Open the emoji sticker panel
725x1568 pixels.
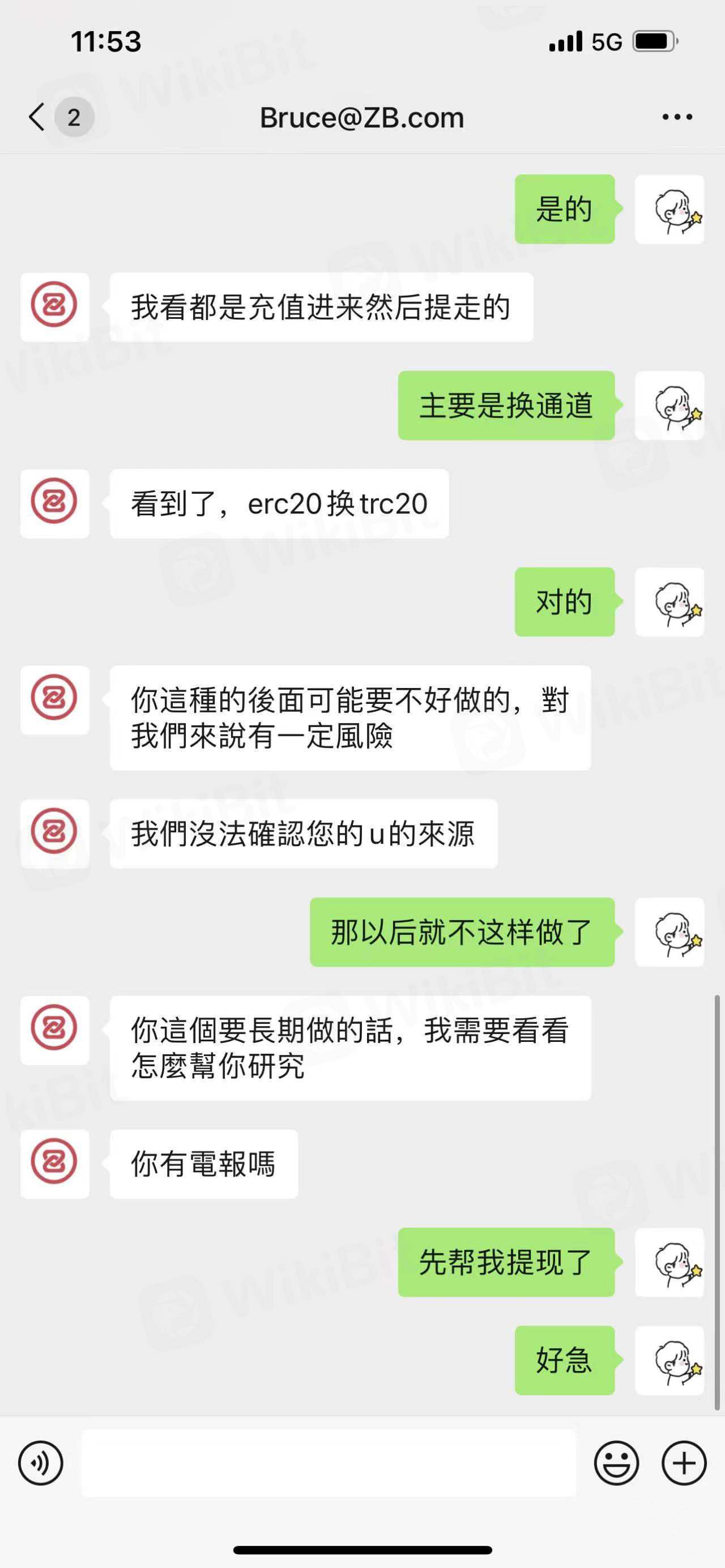click(616, 1463)
